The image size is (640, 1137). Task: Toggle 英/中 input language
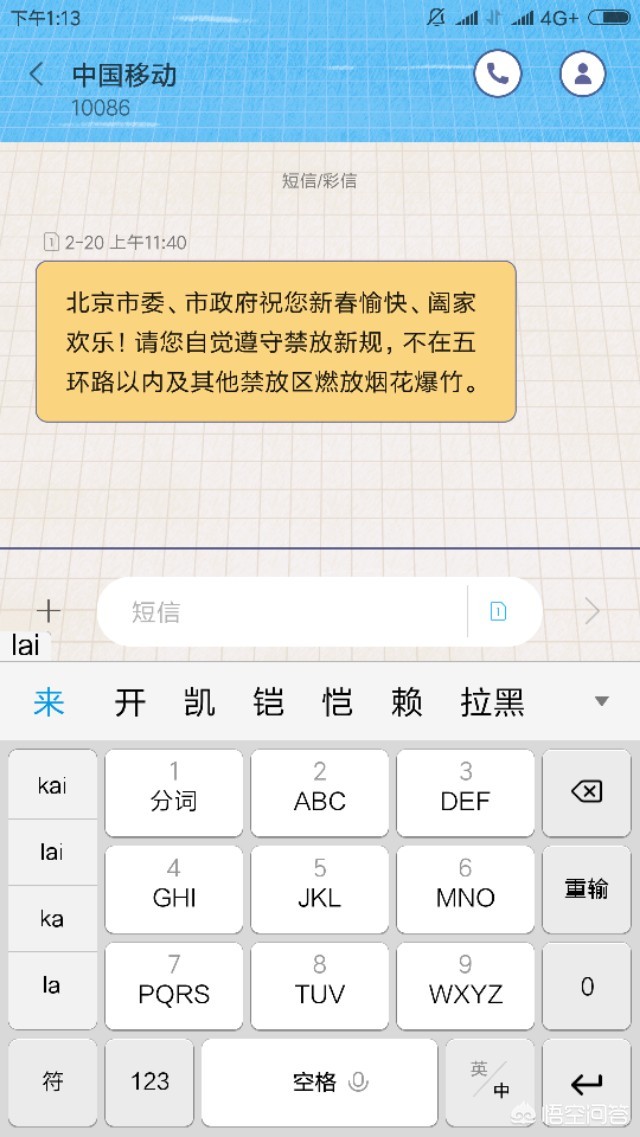(490, 1082)
